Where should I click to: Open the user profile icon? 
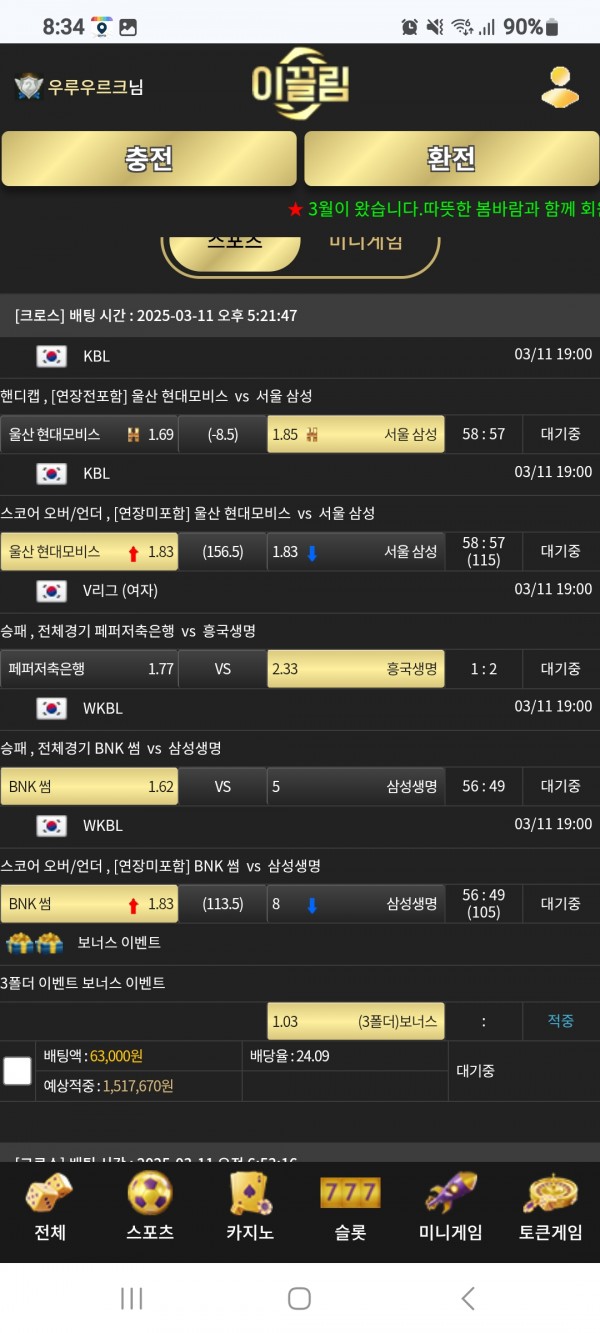click(x=560, y=87)
